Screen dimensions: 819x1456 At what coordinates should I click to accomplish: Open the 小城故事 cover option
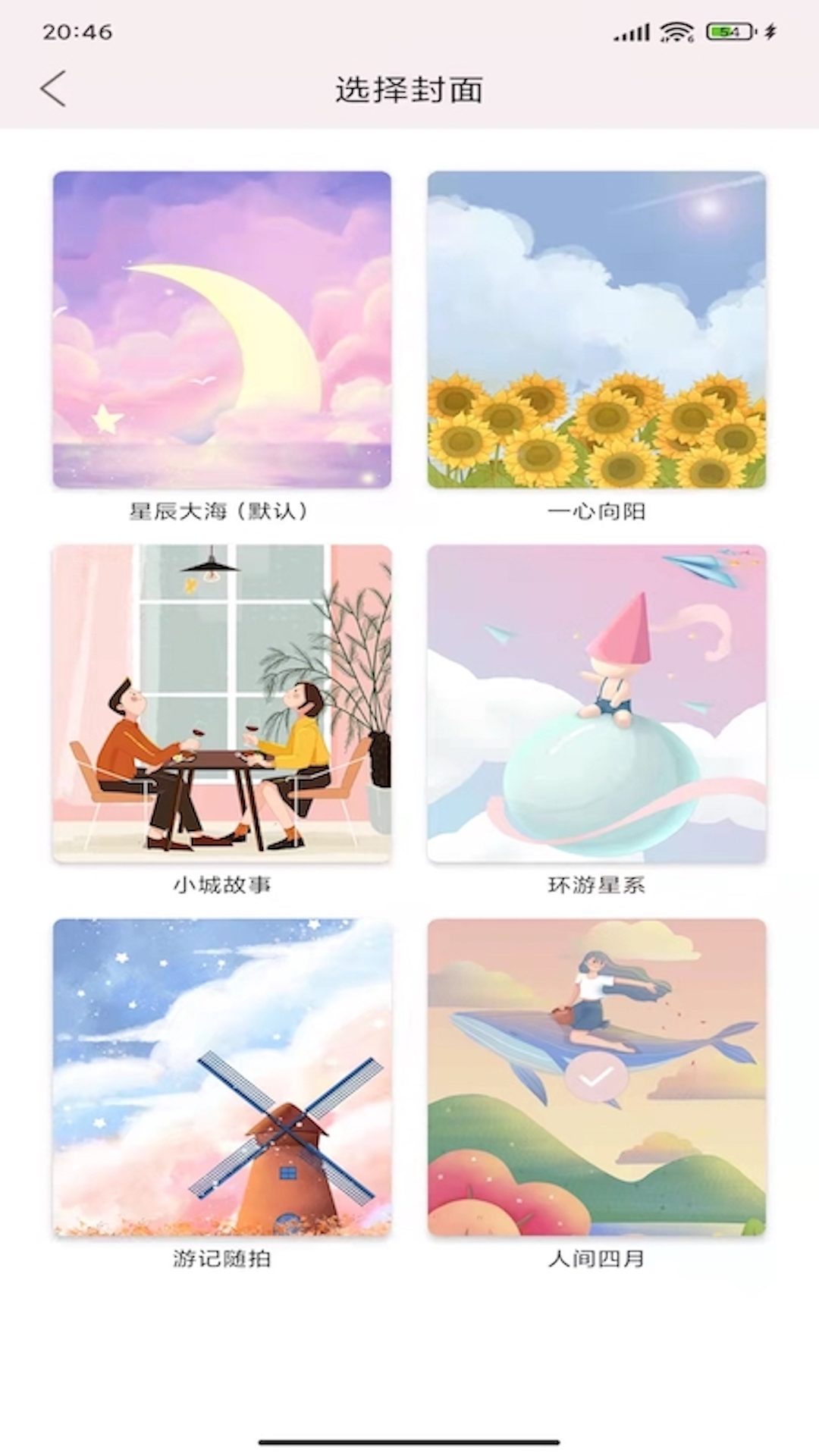[221, 704]
